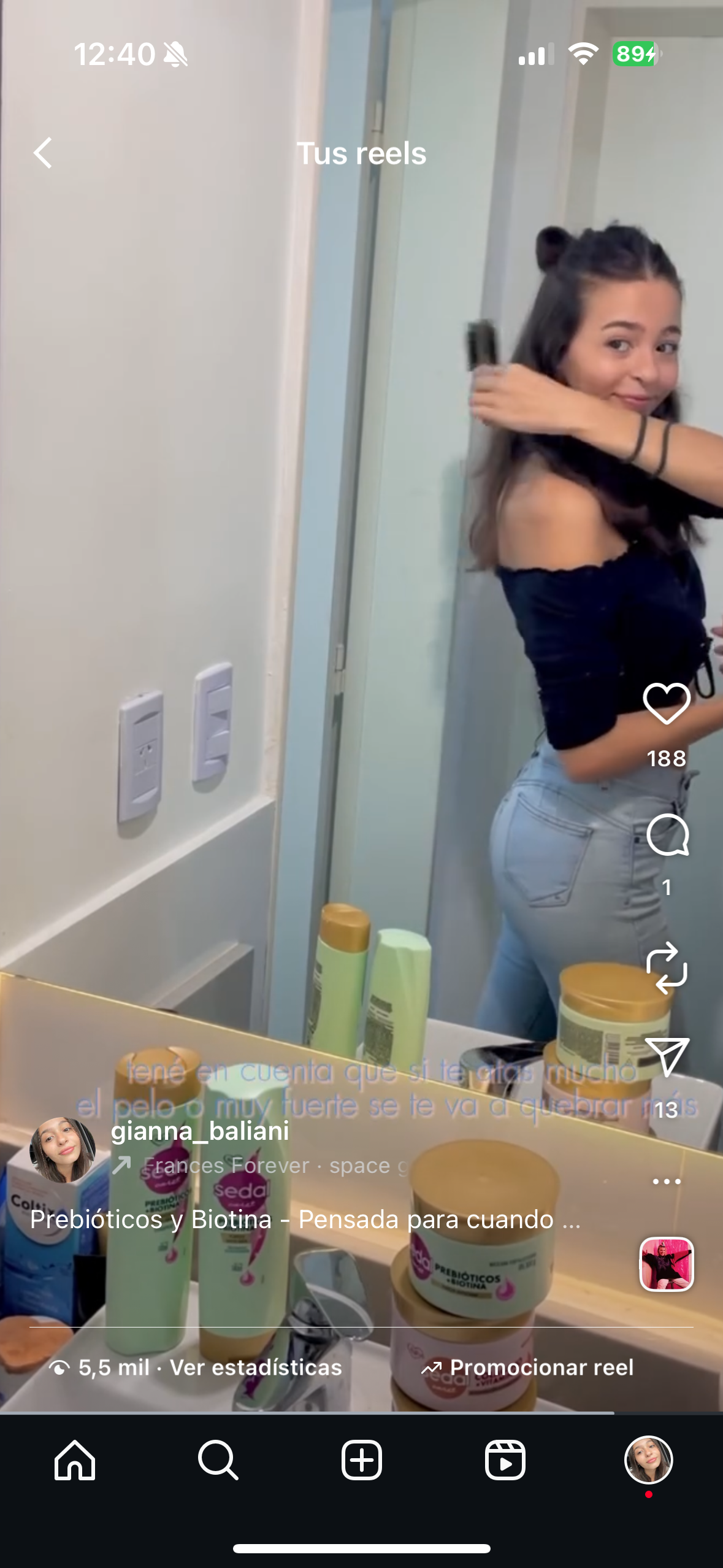Open the audio thumbnail for this reel

[667, 1264]
